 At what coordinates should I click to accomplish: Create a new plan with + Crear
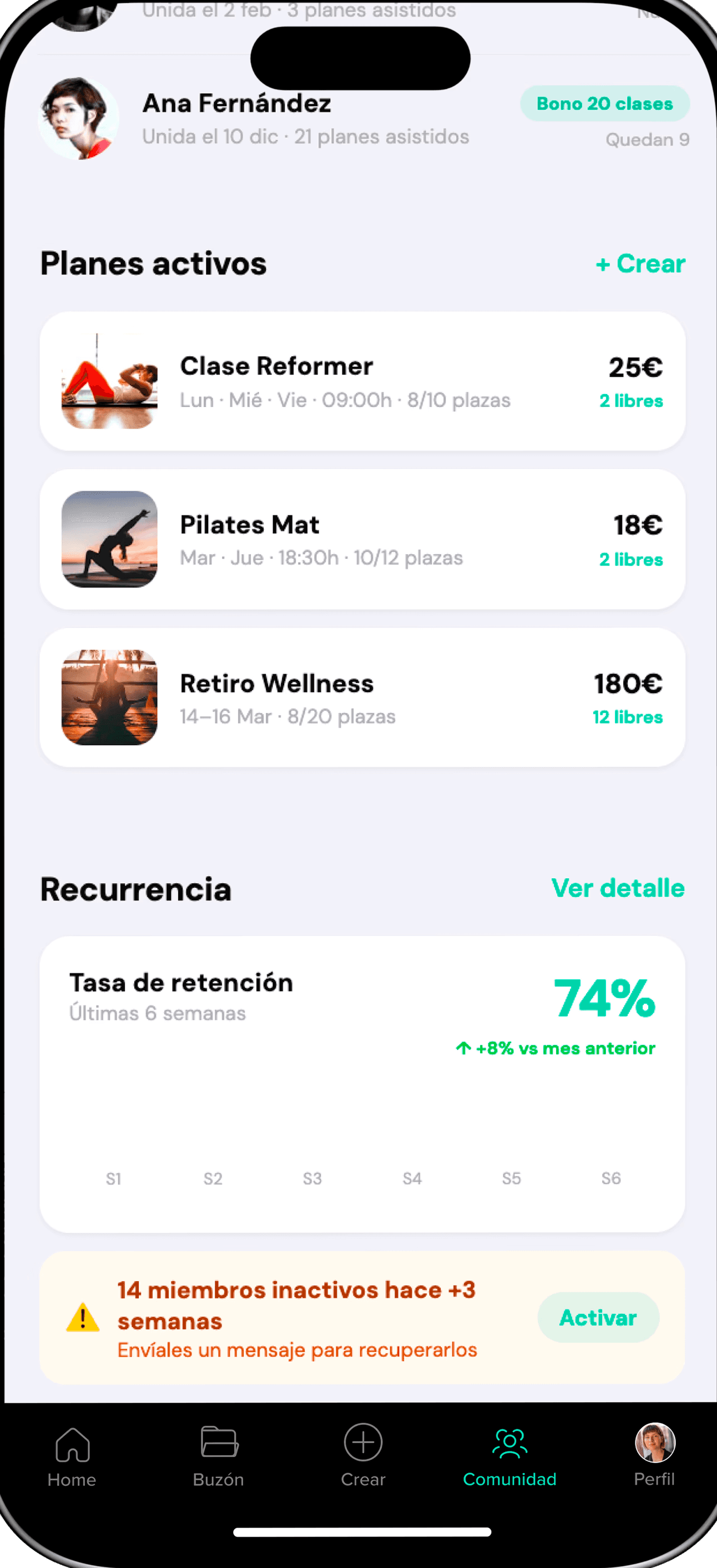click(640, 264)
